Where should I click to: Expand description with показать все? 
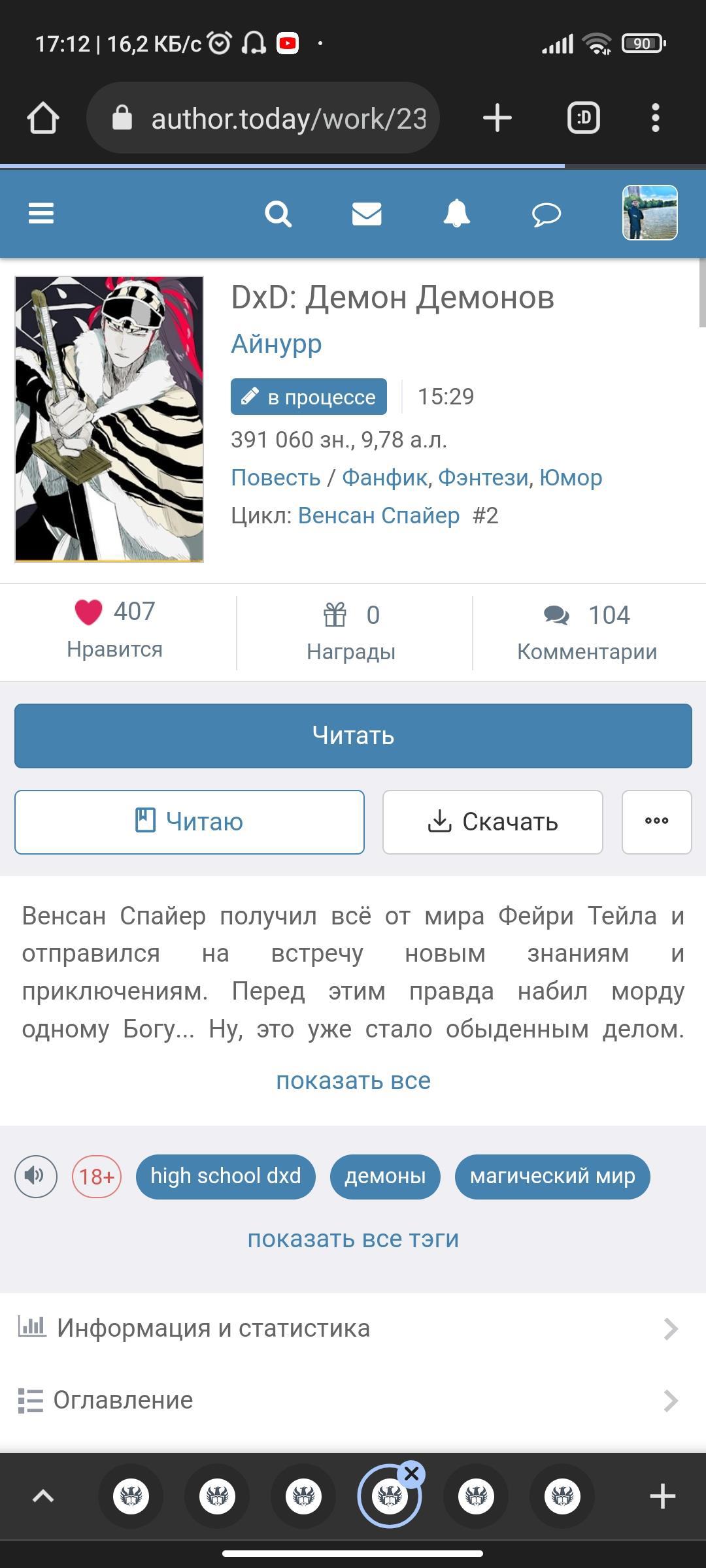click(353, 1081)
